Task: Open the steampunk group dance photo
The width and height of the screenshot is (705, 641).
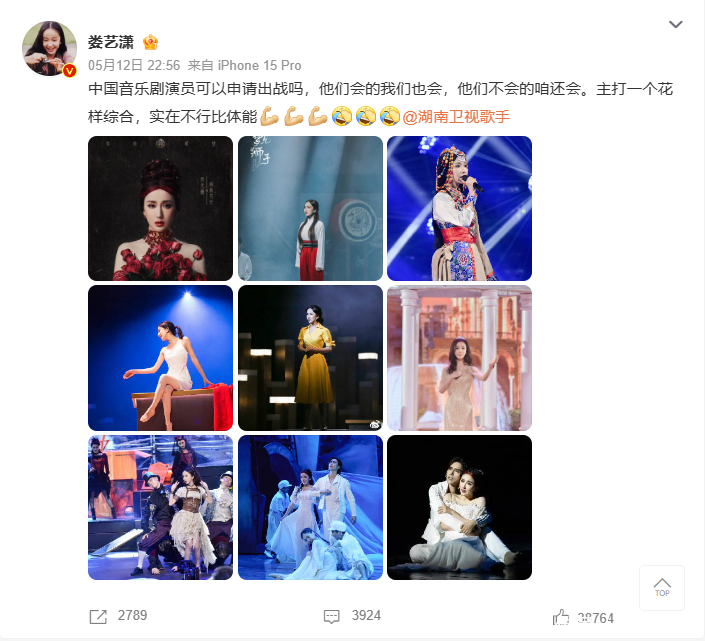Action: 161,507
